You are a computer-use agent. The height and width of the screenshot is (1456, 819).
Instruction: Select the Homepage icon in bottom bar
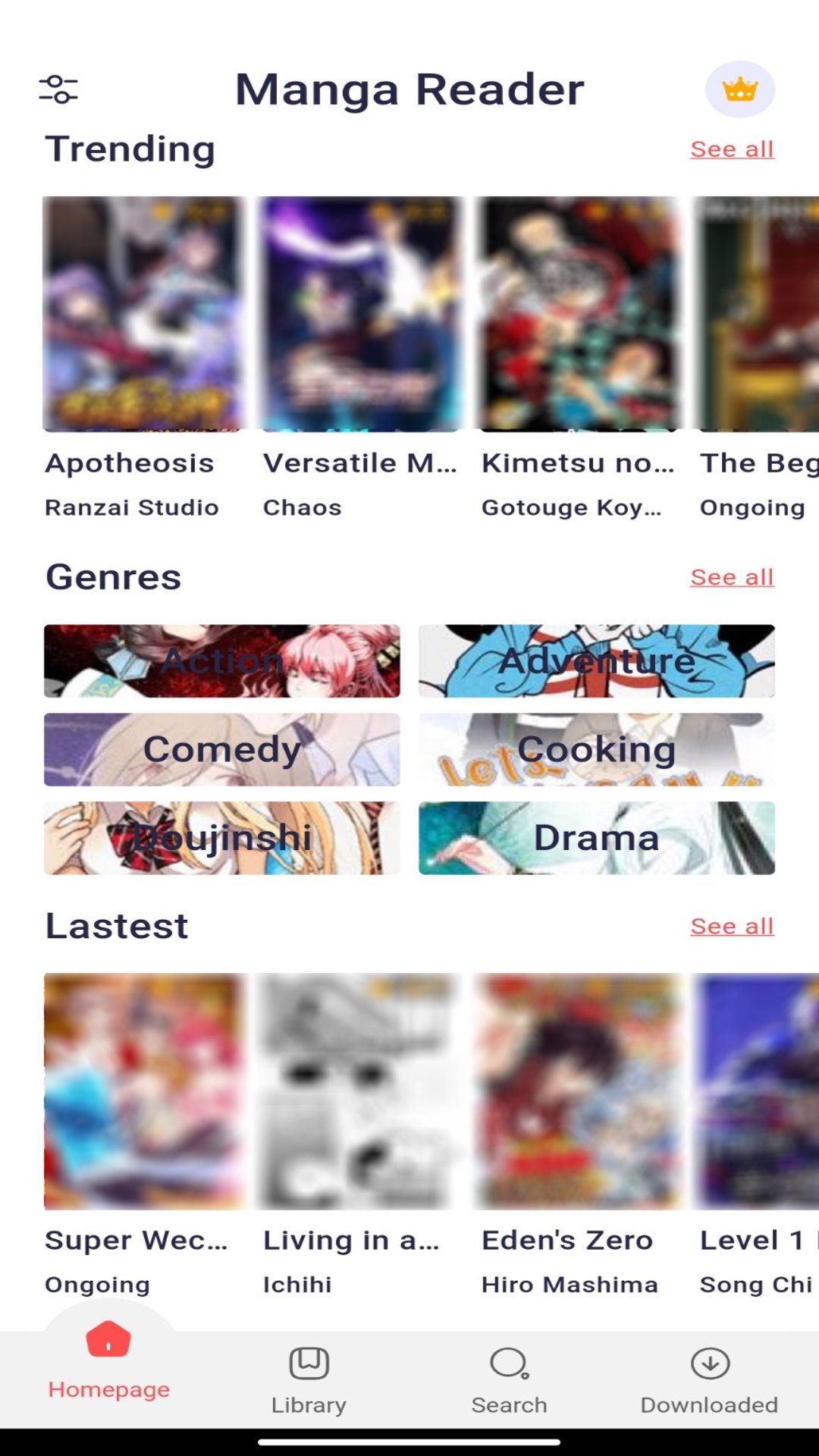pos(108,1338)
